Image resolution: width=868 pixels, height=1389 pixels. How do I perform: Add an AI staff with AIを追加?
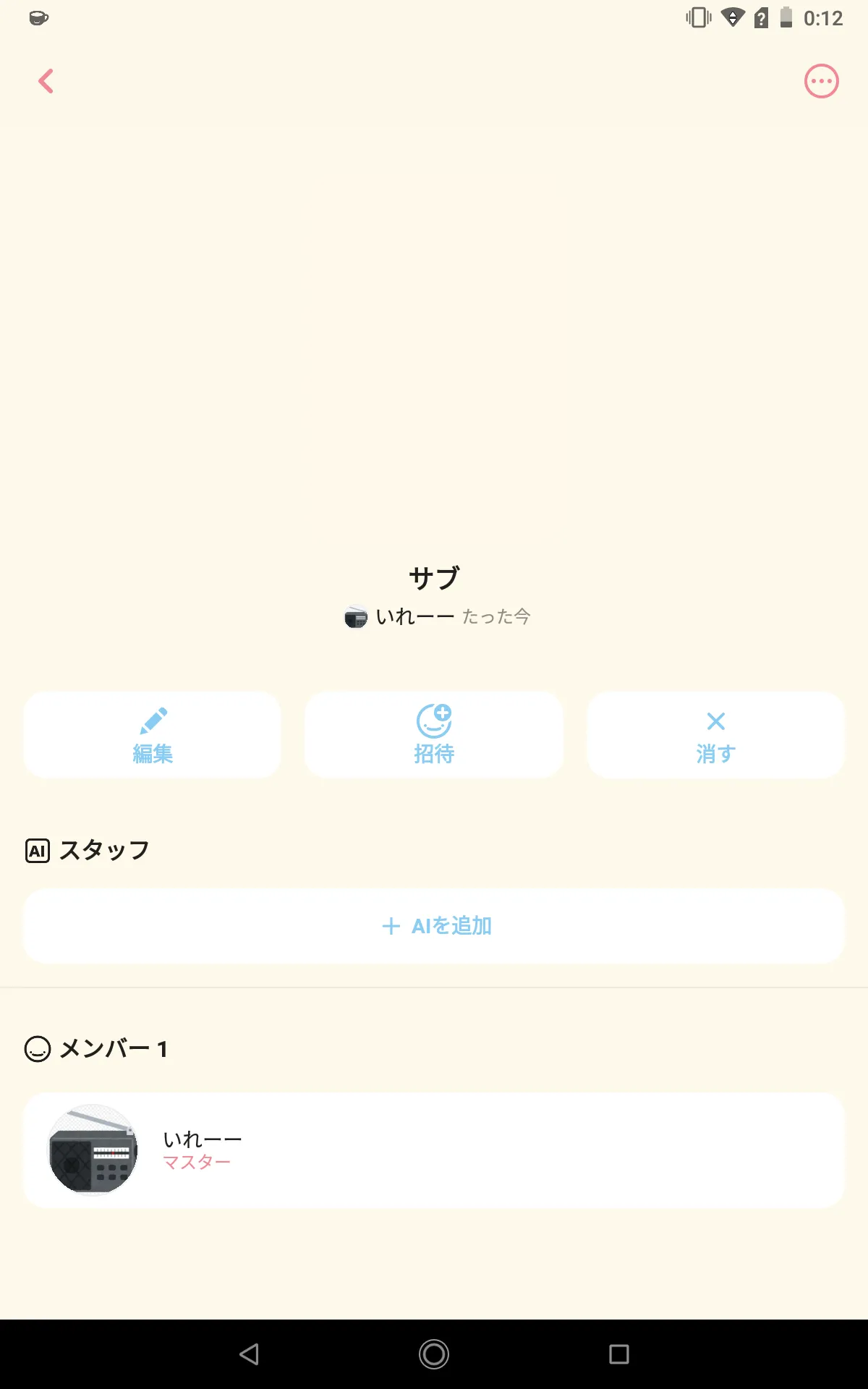click(x=434, y=926)
